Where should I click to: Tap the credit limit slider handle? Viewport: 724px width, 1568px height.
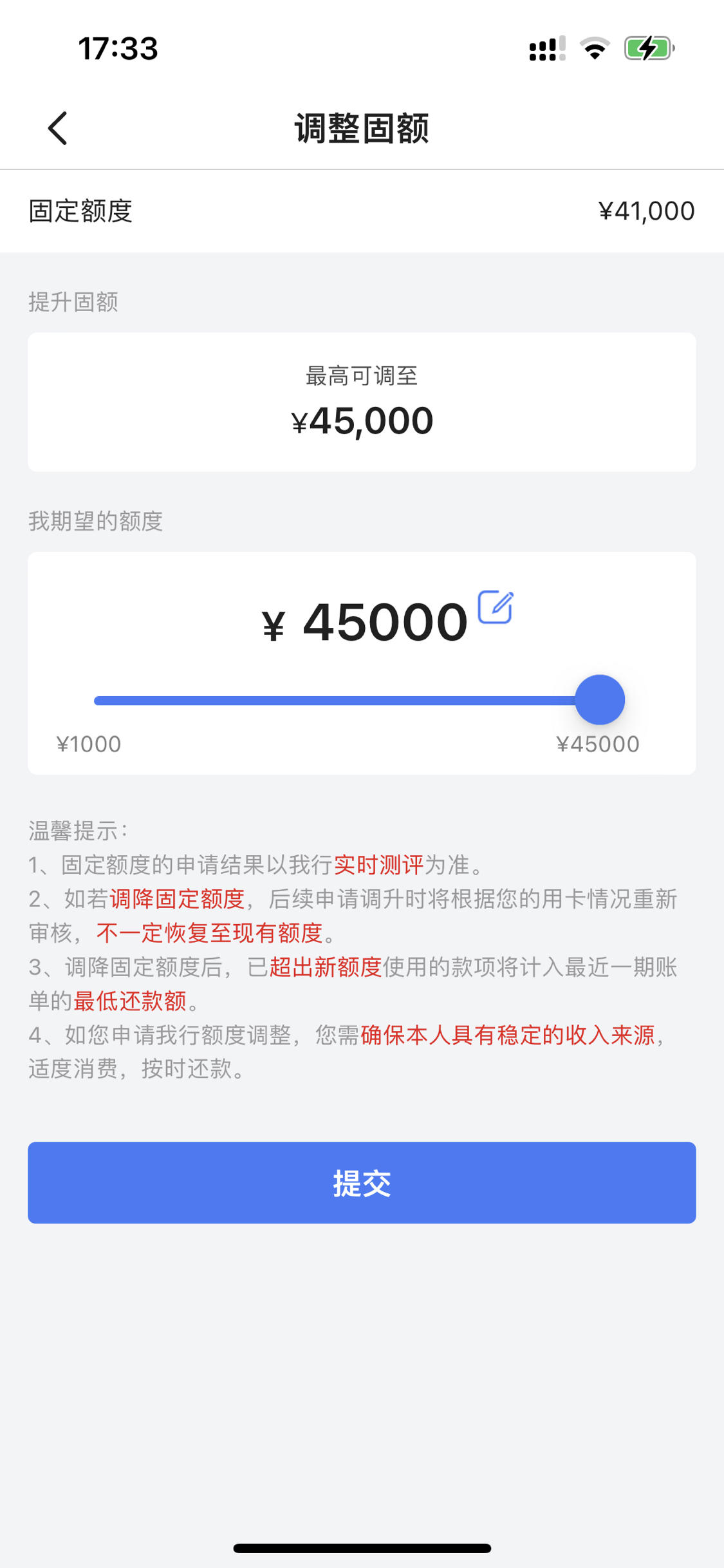(600, 700)
